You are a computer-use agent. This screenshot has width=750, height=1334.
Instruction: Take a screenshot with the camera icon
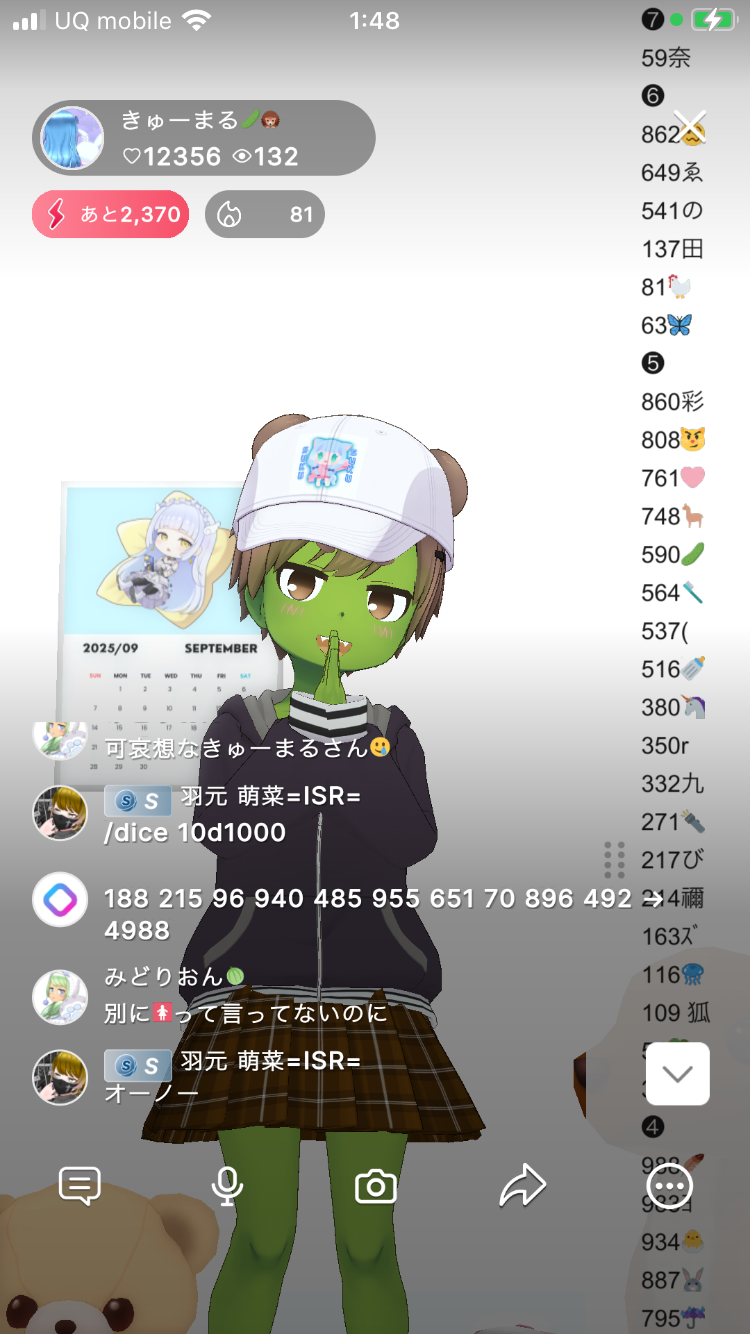tap(376, 1186)
